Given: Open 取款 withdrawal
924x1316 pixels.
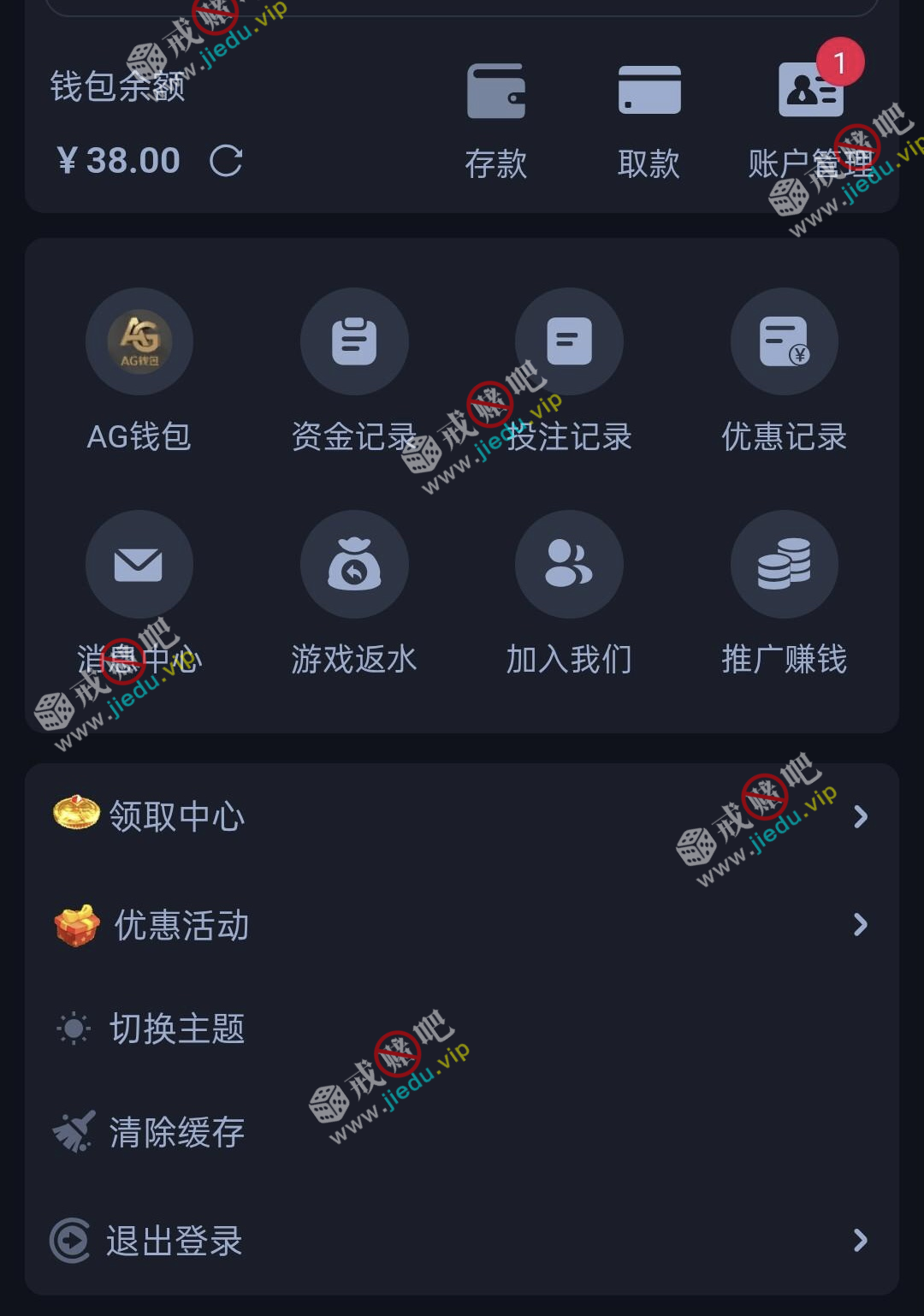Looking at the screenshot, I should [649, 120].
